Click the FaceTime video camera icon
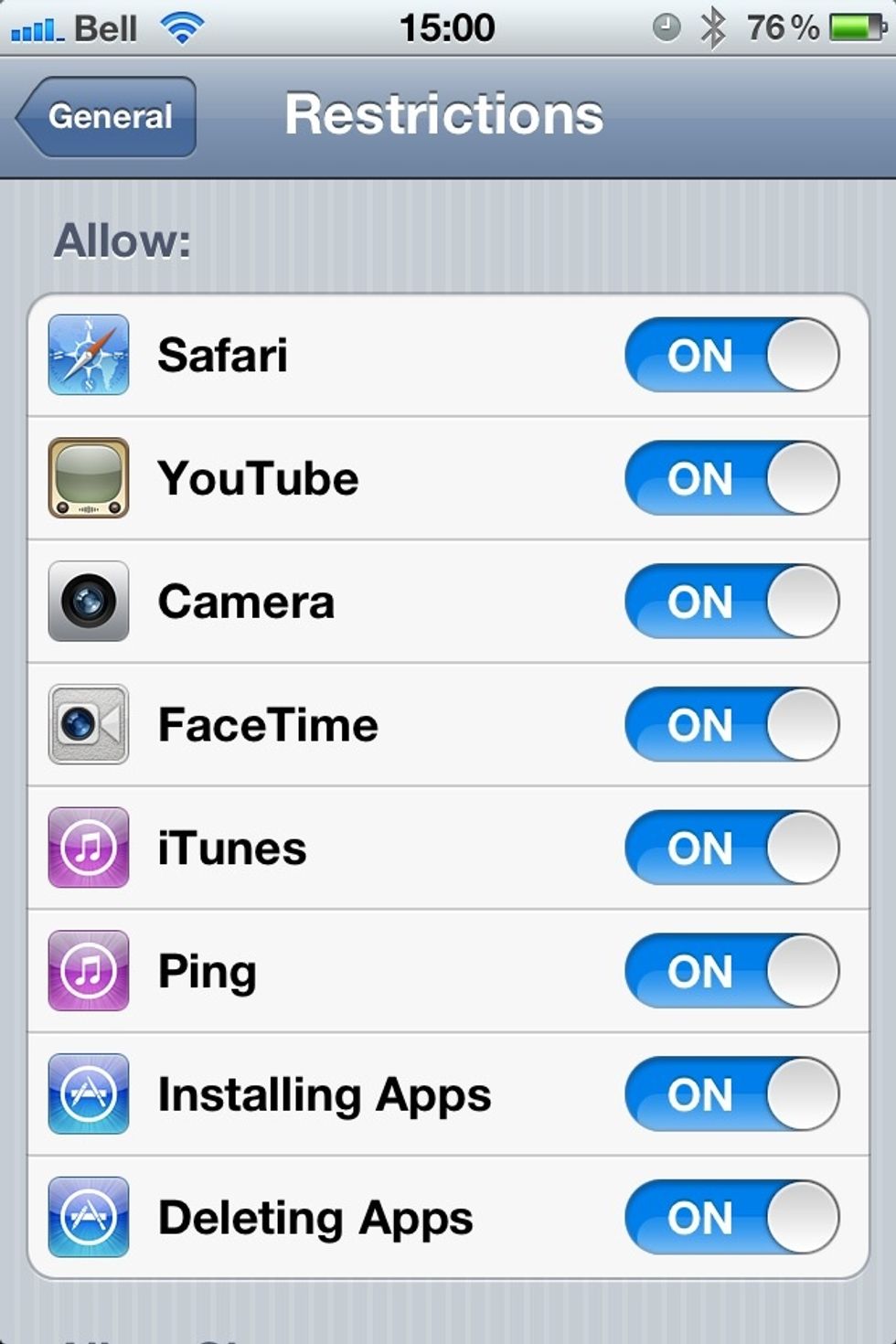The width and height of the screenshot is (896, 1344). point(88,725)
